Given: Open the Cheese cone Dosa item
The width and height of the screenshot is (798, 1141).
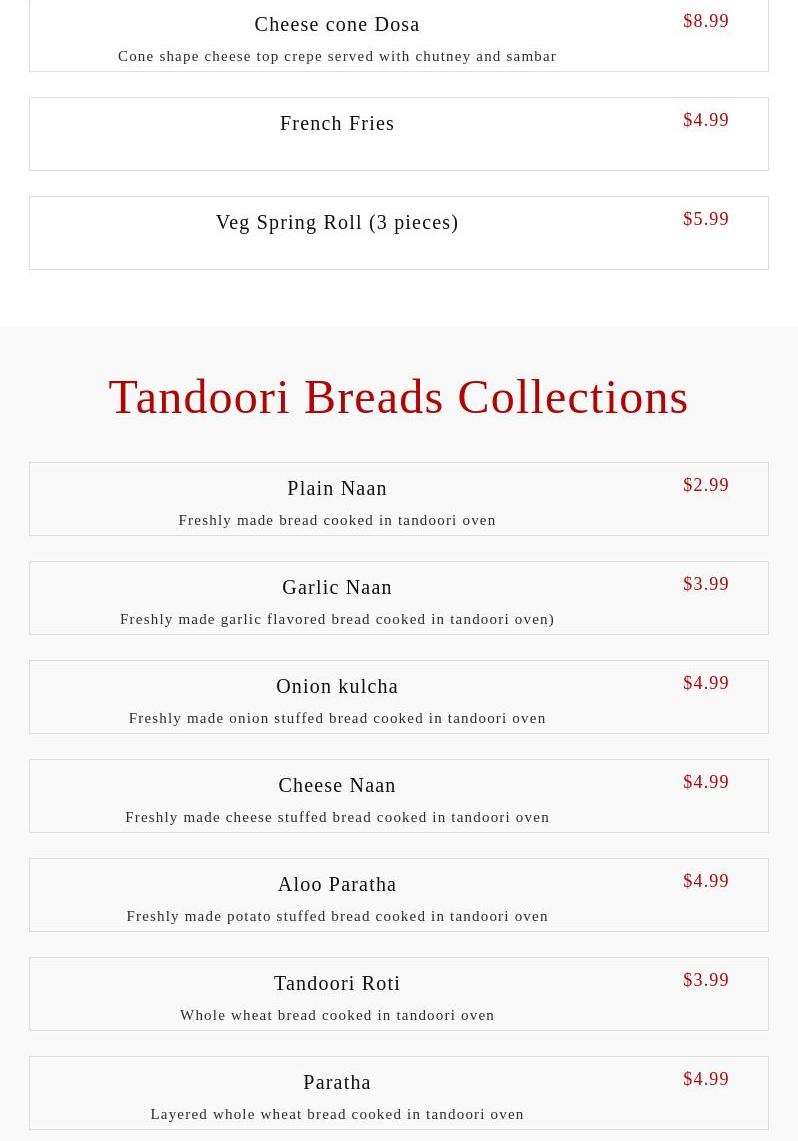Looking at the screenshot, I should click(337, 25).
